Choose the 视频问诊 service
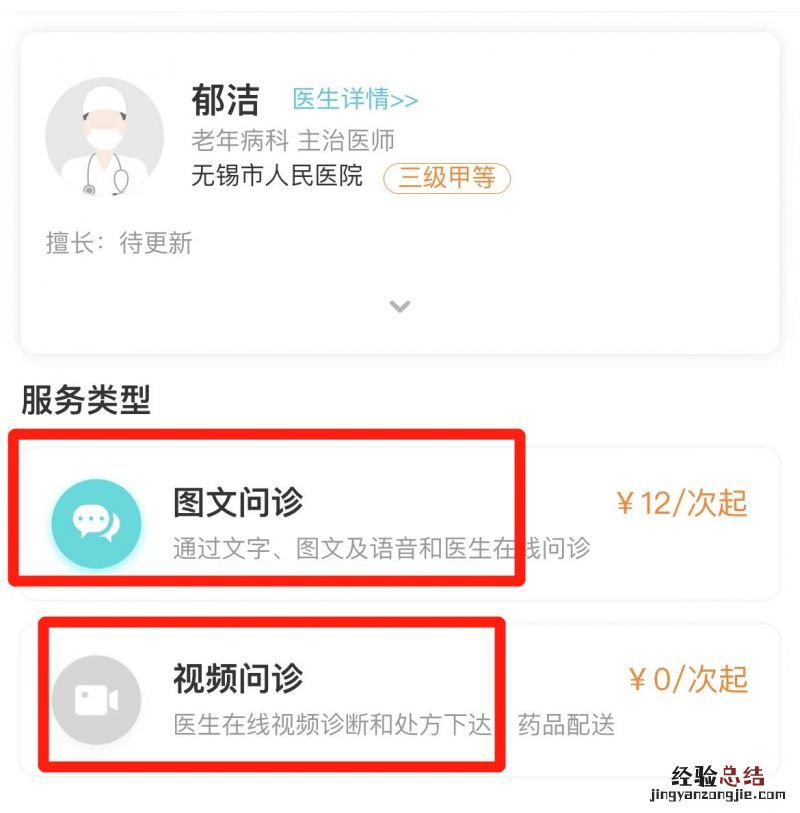This screenshot has height=813, width=800. (400, 699)
